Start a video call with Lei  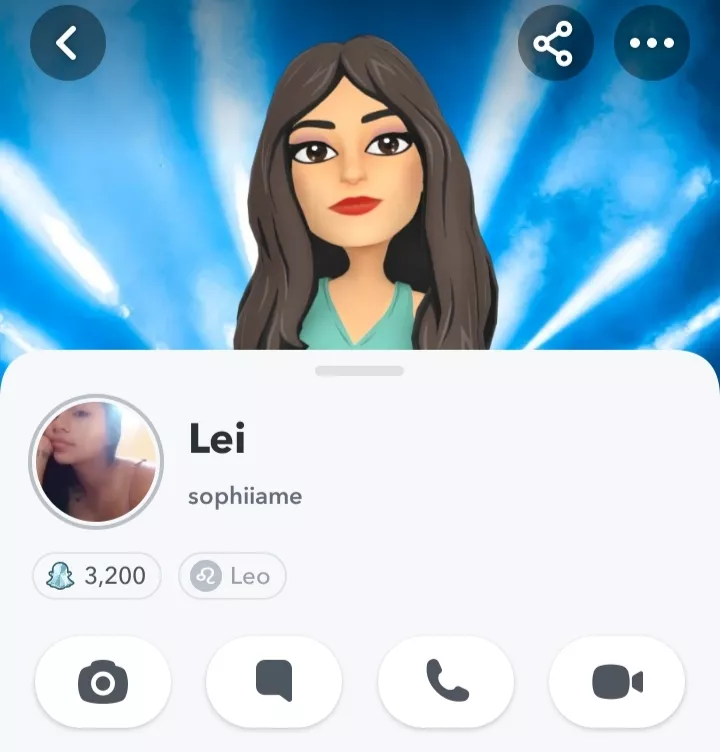pos(617,683)
